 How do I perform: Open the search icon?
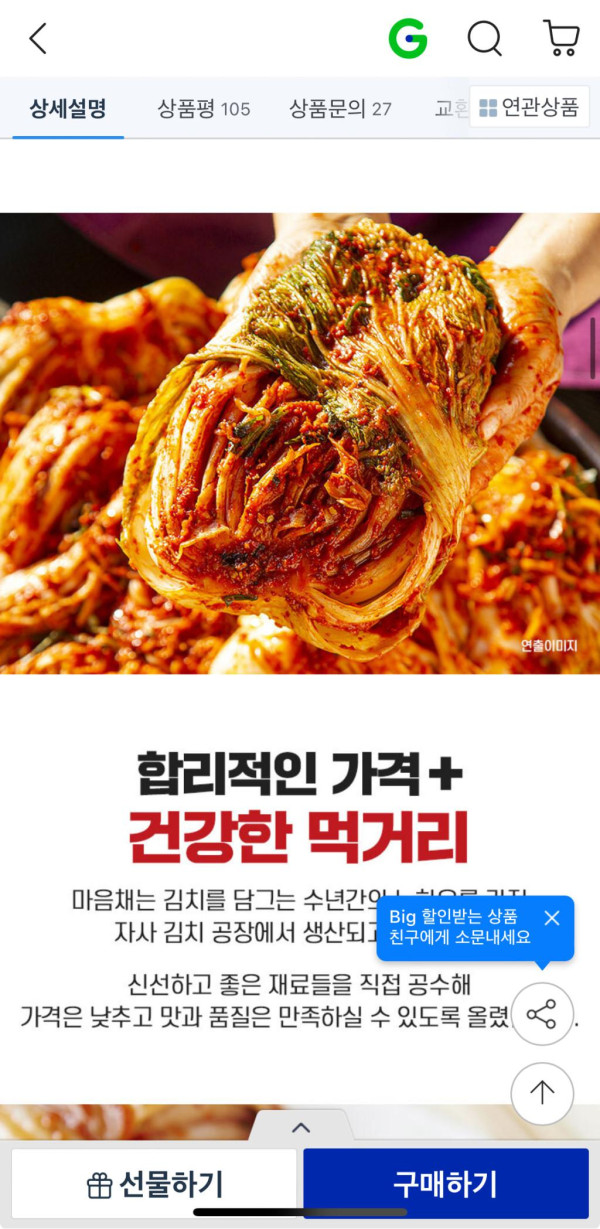coord(485,39)
